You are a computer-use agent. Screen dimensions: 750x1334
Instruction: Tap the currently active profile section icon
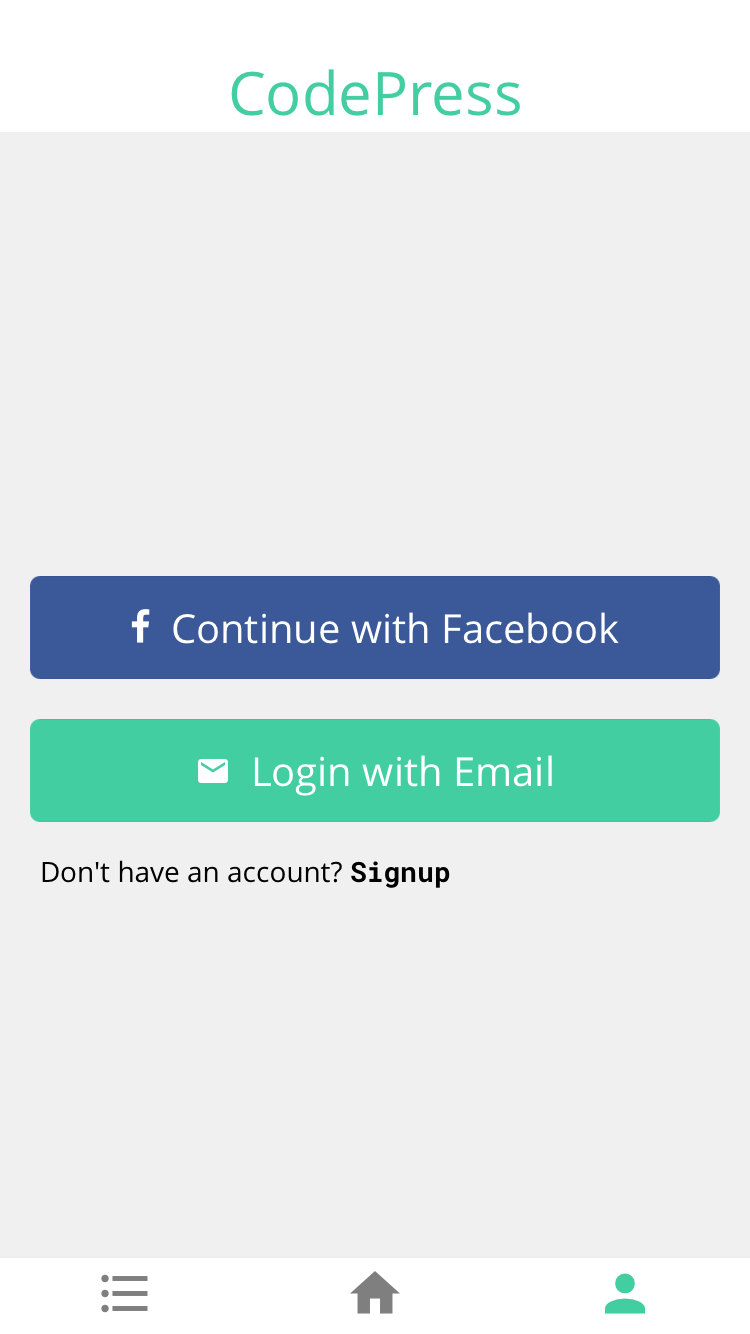(x=624, y=1292)
